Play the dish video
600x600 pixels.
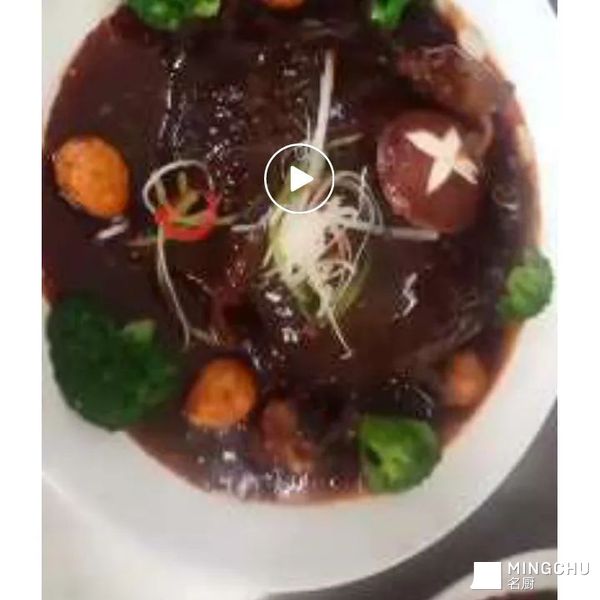coord(299,178)
